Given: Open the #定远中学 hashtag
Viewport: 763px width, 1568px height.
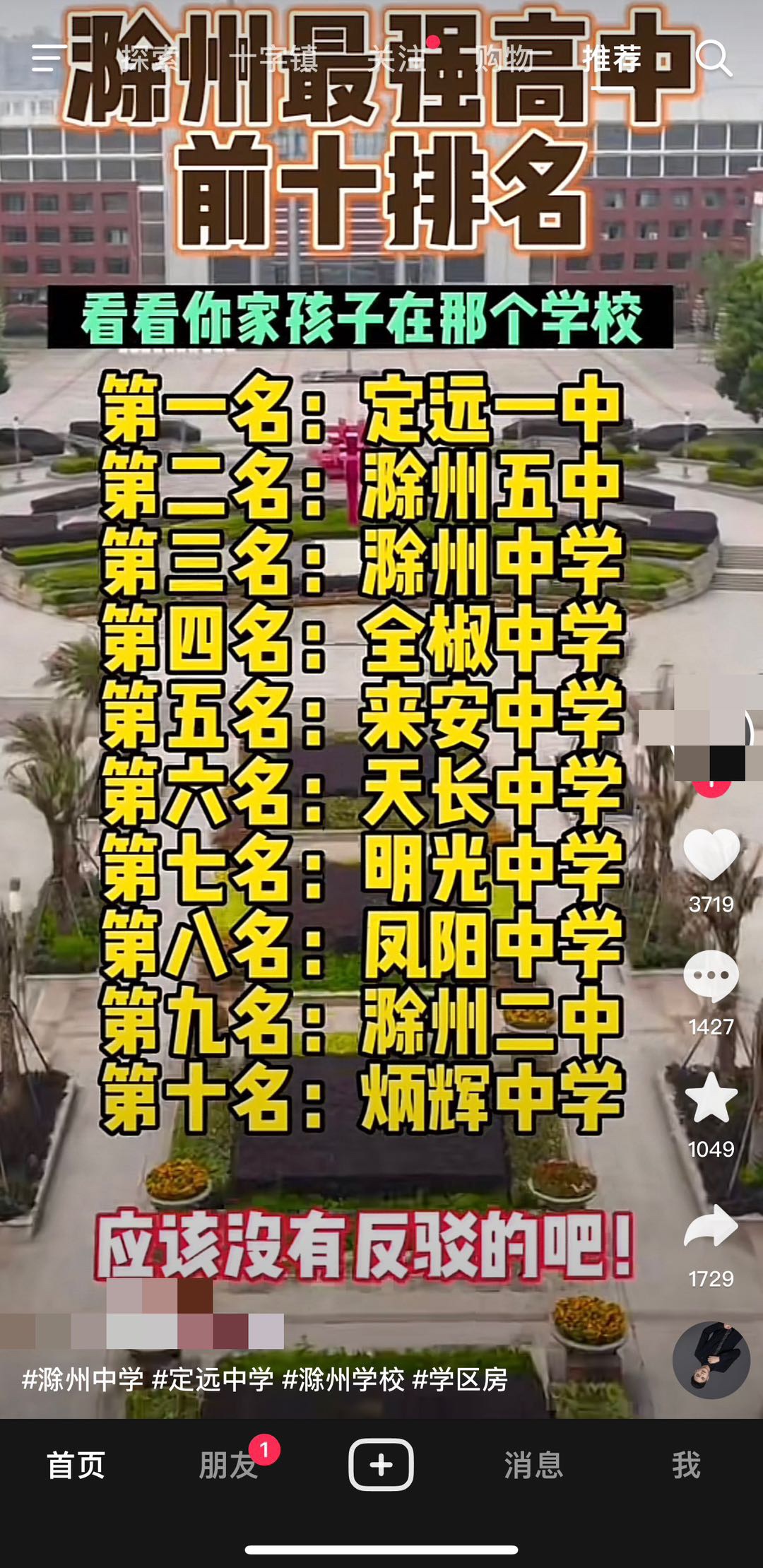Looking at the screenshot, I should [213, 1379].
